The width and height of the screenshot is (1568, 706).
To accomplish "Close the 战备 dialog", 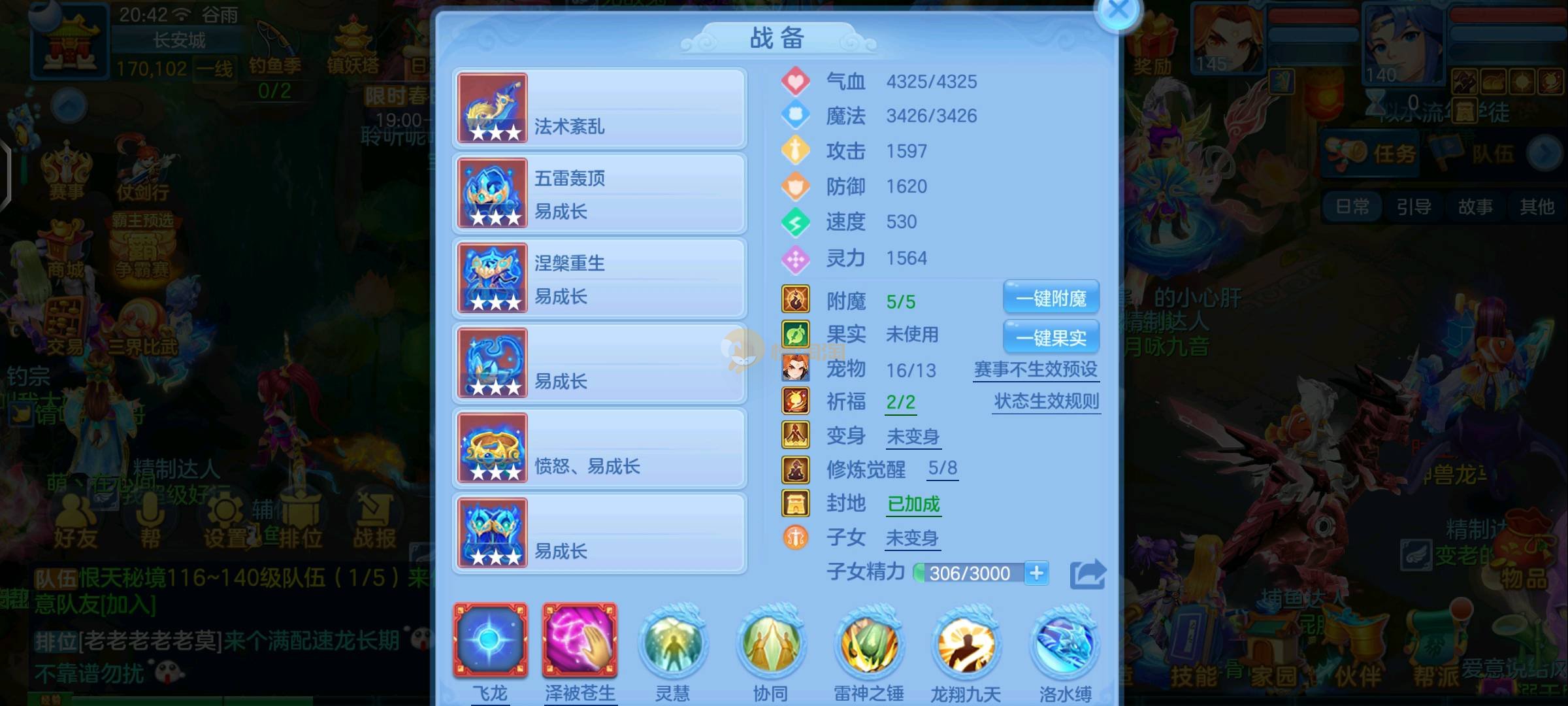I will pos(1118,10).
